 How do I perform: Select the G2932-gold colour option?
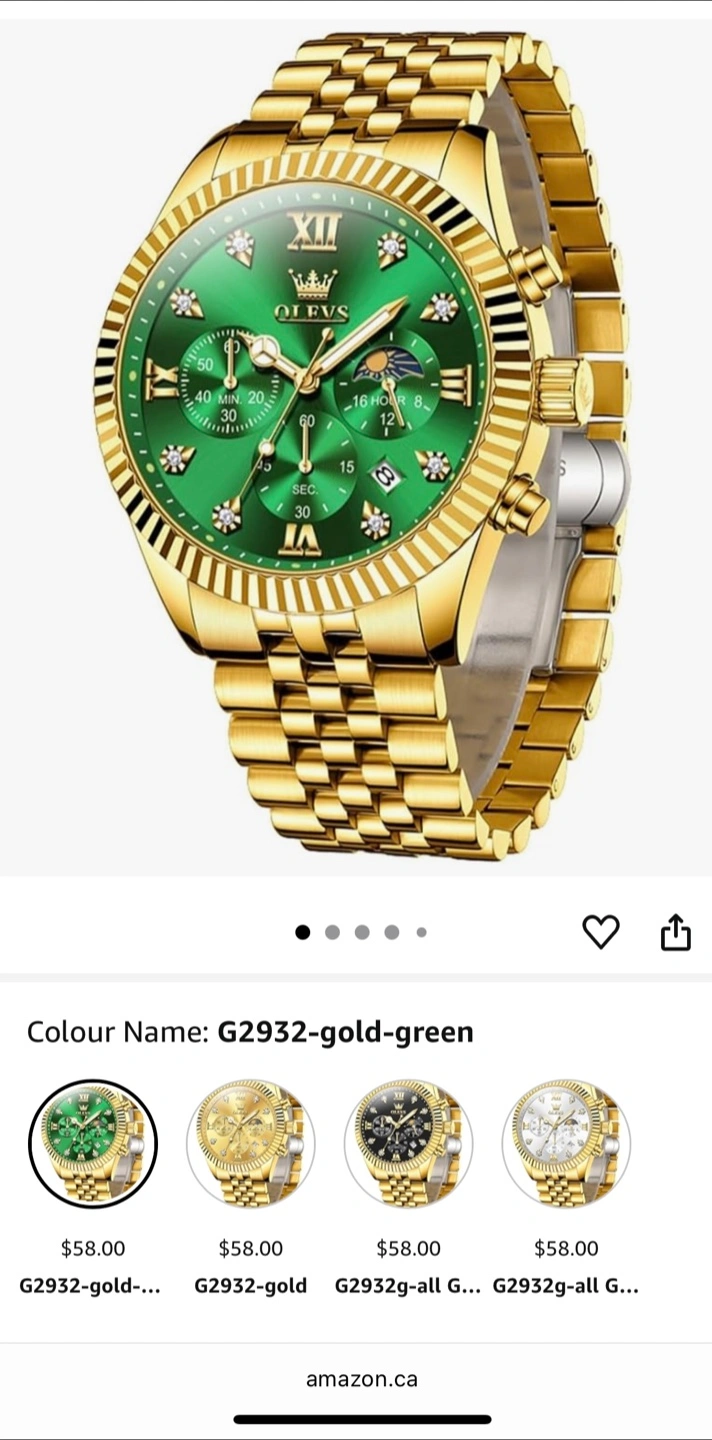click(251, 1144)
